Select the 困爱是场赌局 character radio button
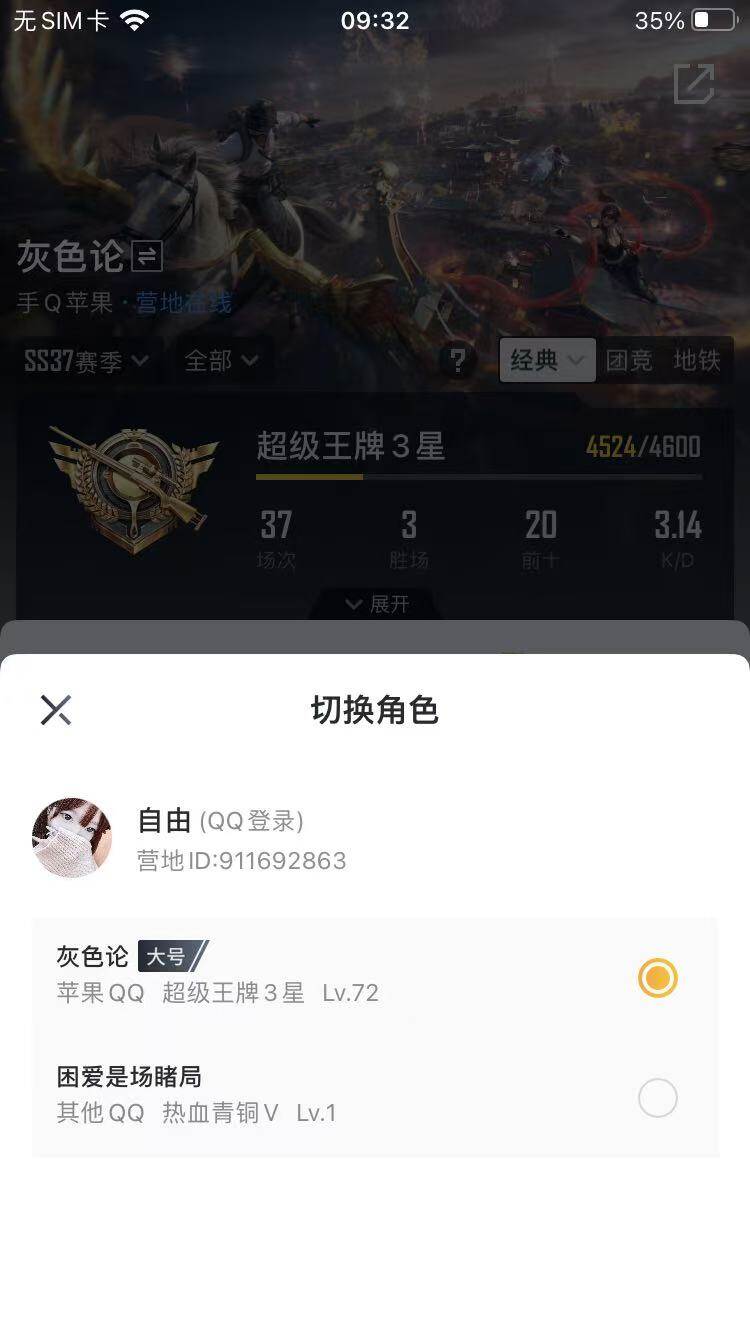750x1334 pixels. [x=658, y=1098]
